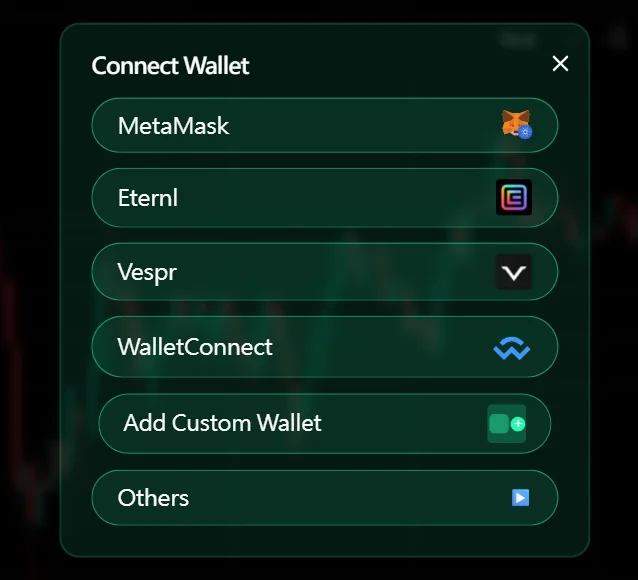Image resolution: width=638 pixels, height=580 pixels.
Task: Connect using Vespr wallet
Action: point(324,272)
